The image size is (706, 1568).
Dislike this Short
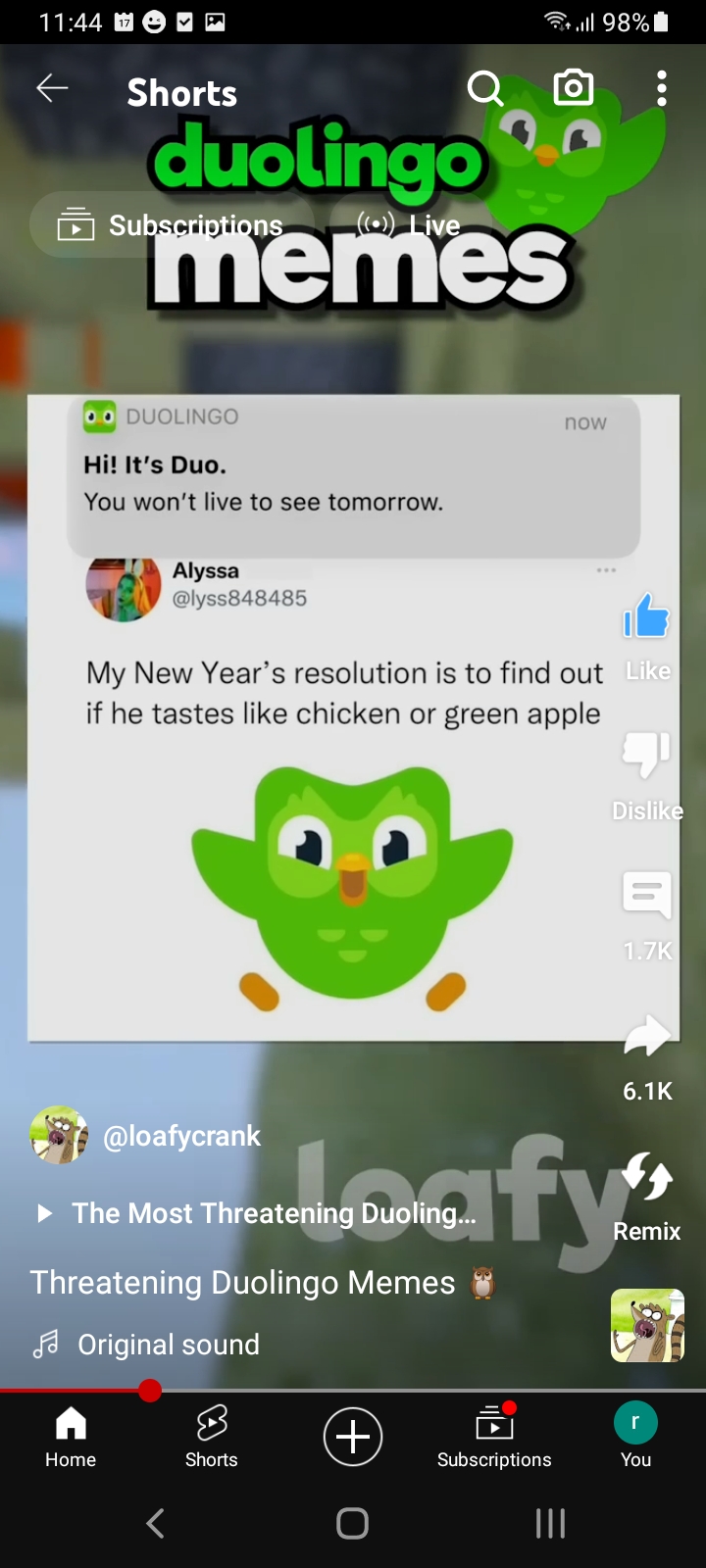tap(646, 757)
